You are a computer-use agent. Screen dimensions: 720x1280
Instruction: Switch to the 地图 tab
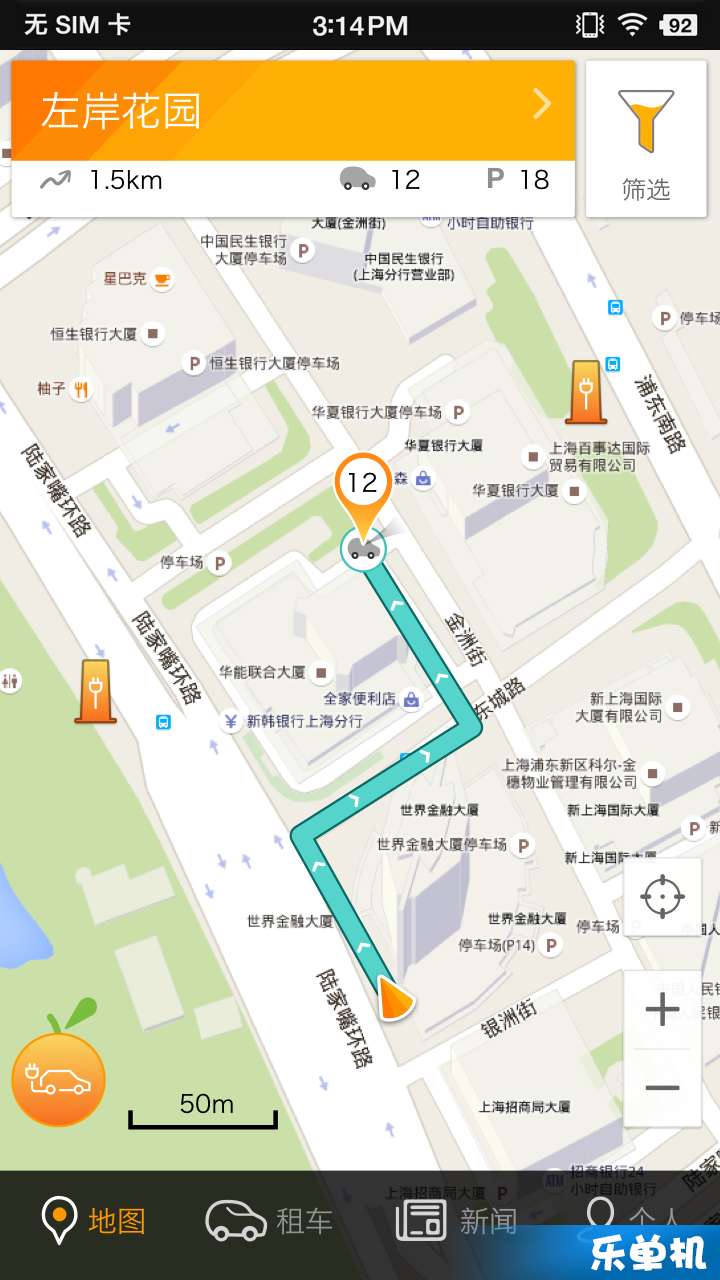tap(93, 1221)
